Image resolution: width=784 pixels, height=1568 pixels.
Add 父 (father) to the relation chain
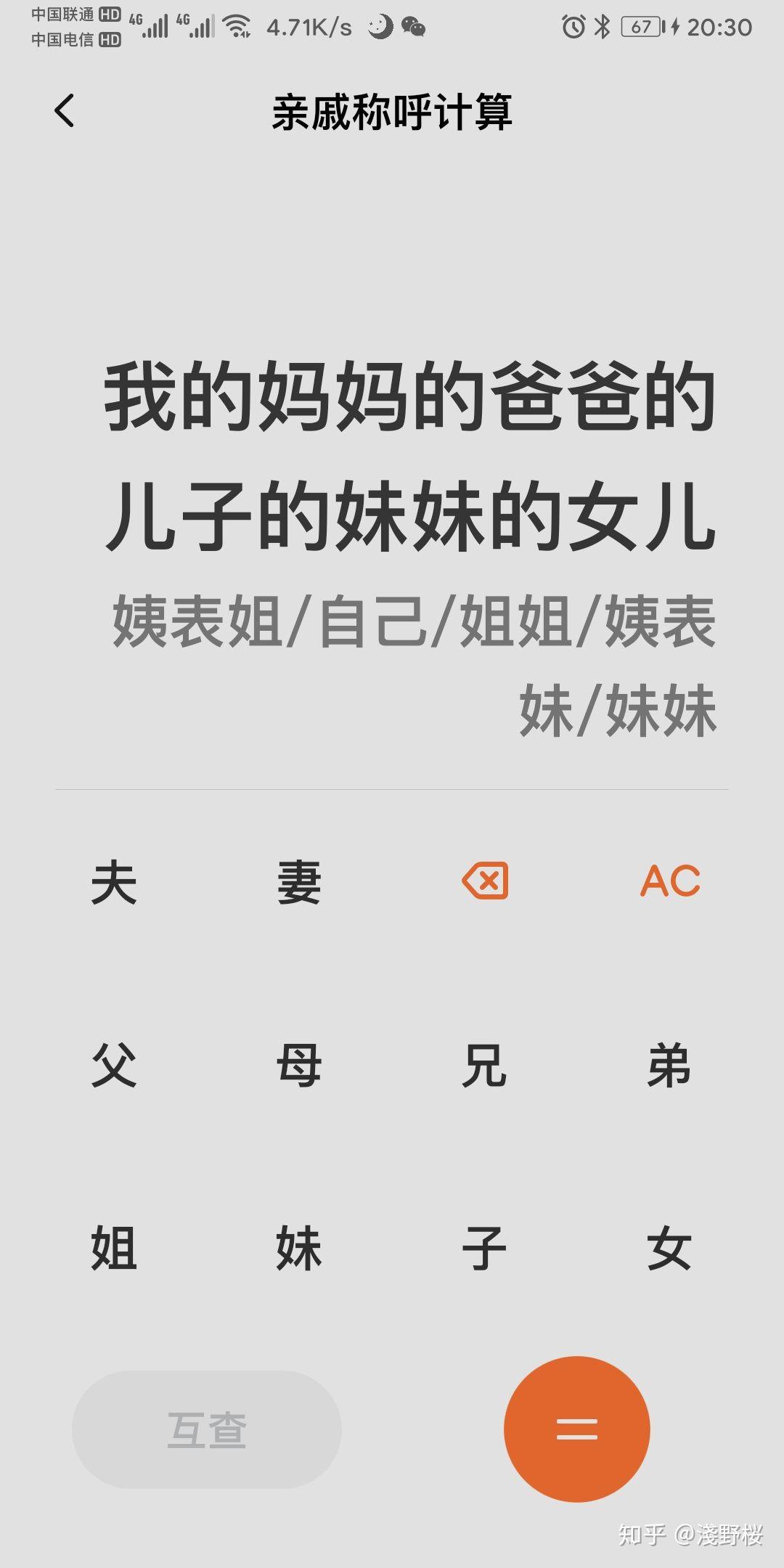click(114, 1065)
